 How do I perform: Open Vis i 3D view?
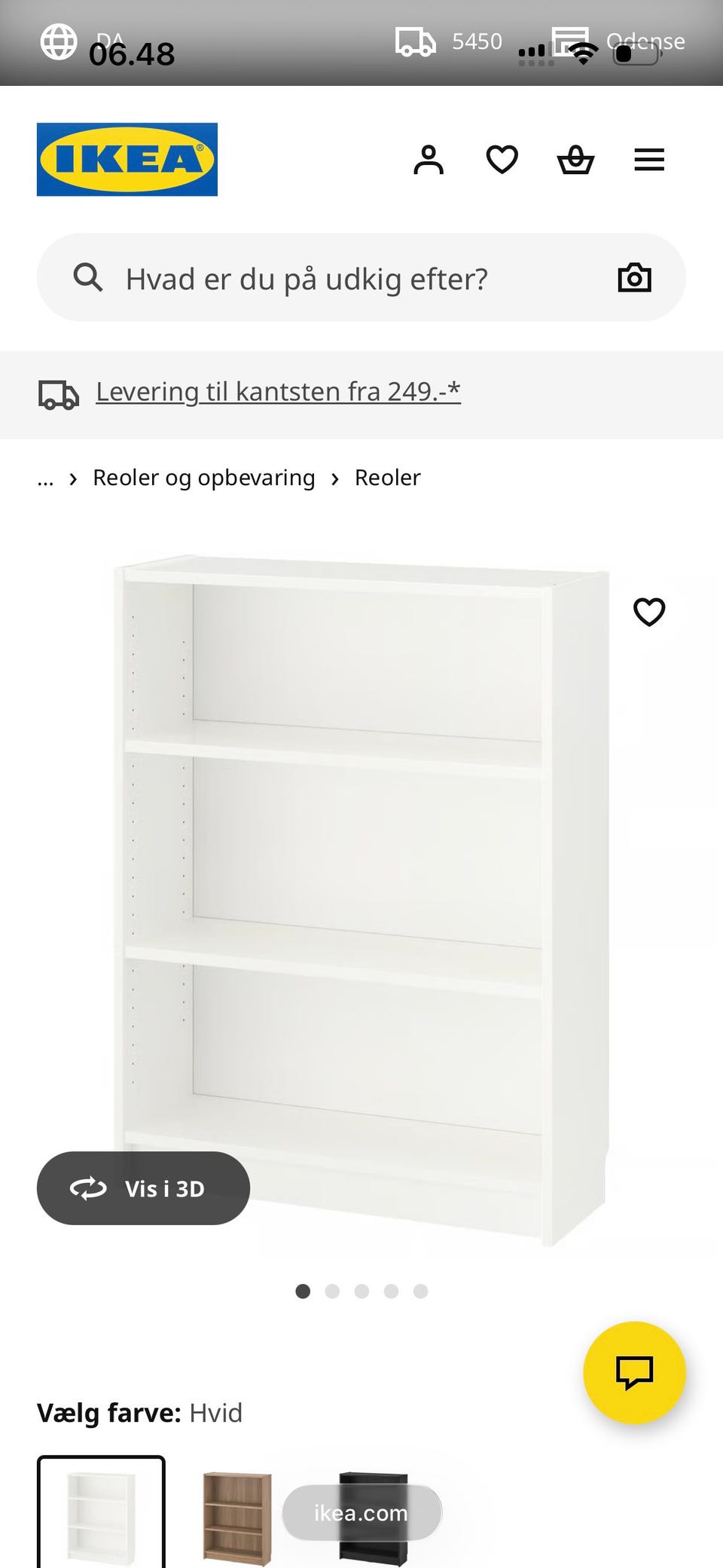click(144, 1188)
